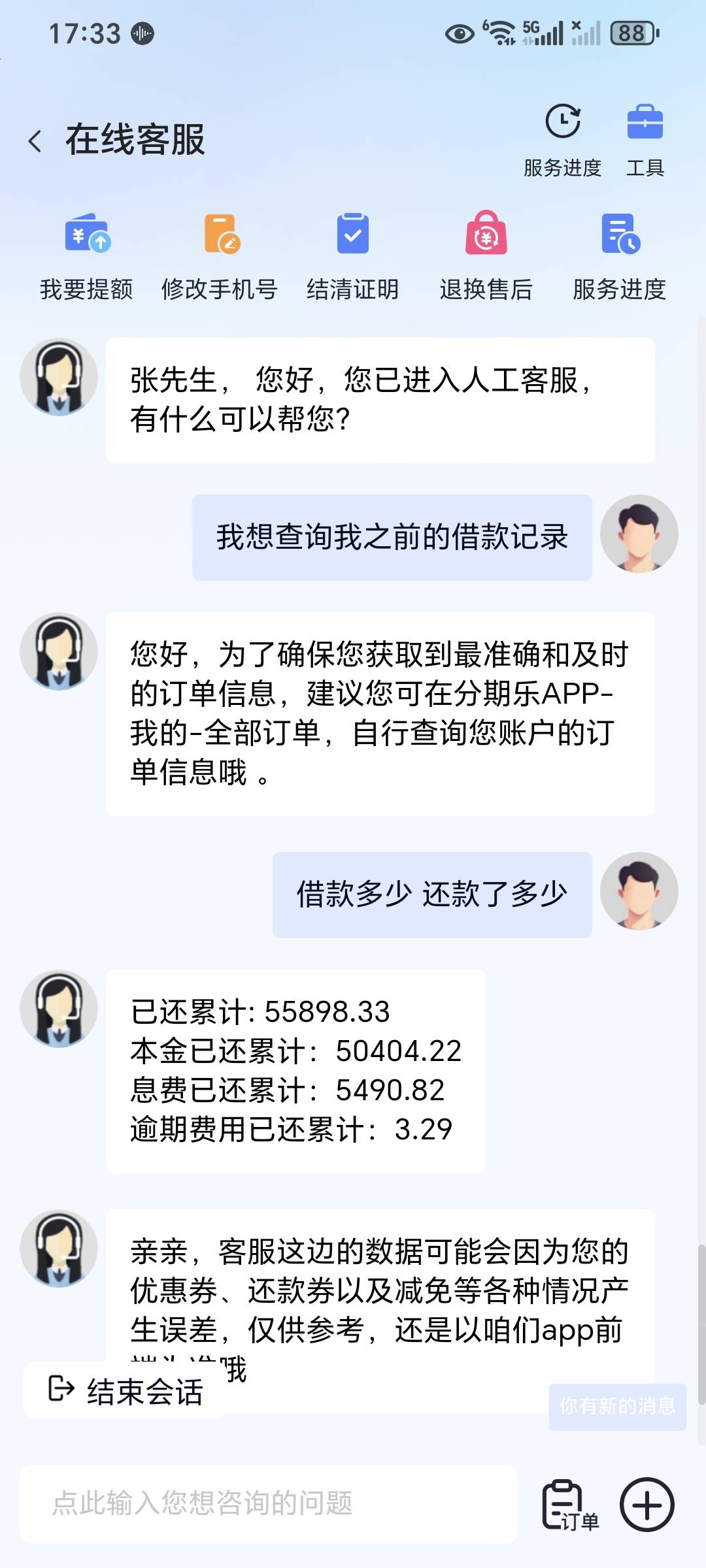
Task: Go back from 在线客服 screen
Action: (x=35, y=140)
